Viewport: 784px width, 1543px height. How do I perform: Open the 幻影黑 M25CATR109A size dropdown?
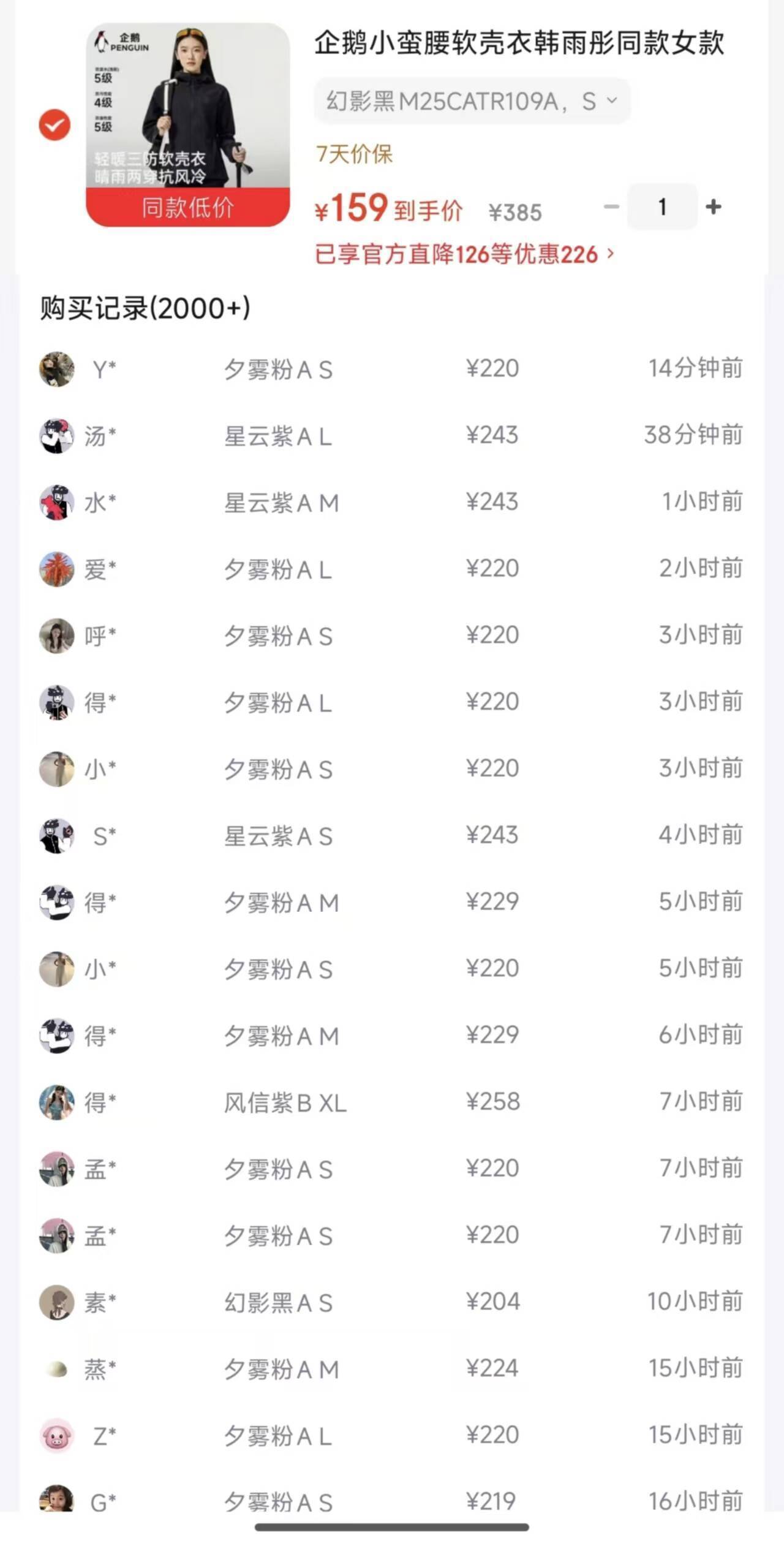pos(472,101)
